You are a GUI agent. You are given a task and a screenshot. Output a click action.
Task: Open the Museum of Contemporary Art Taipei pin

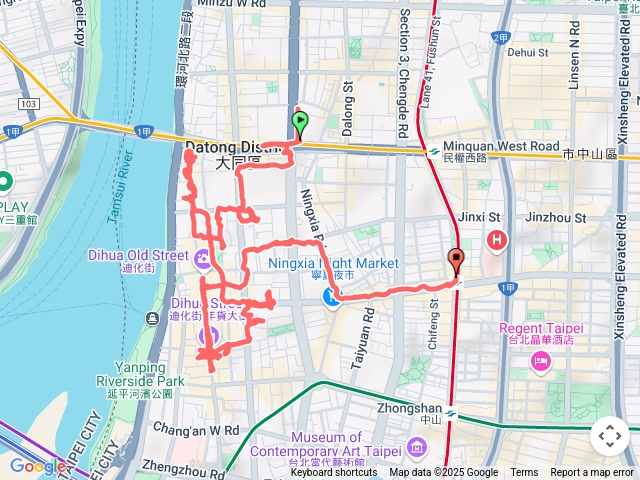click(416, 444)
